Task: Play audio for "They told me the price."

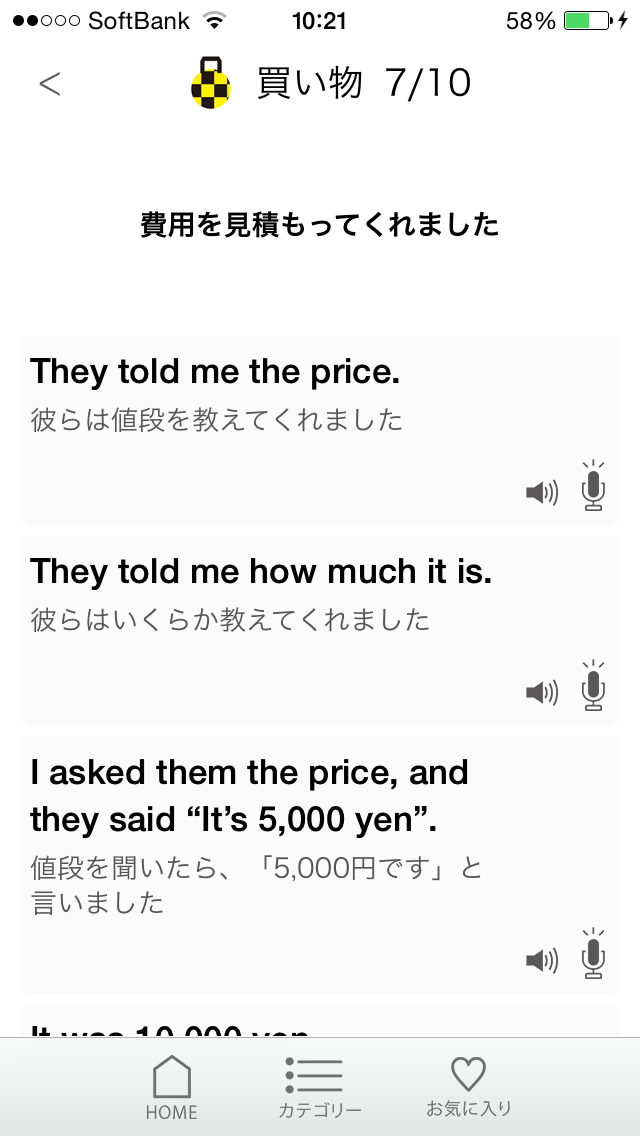Action: coord(541,493)
